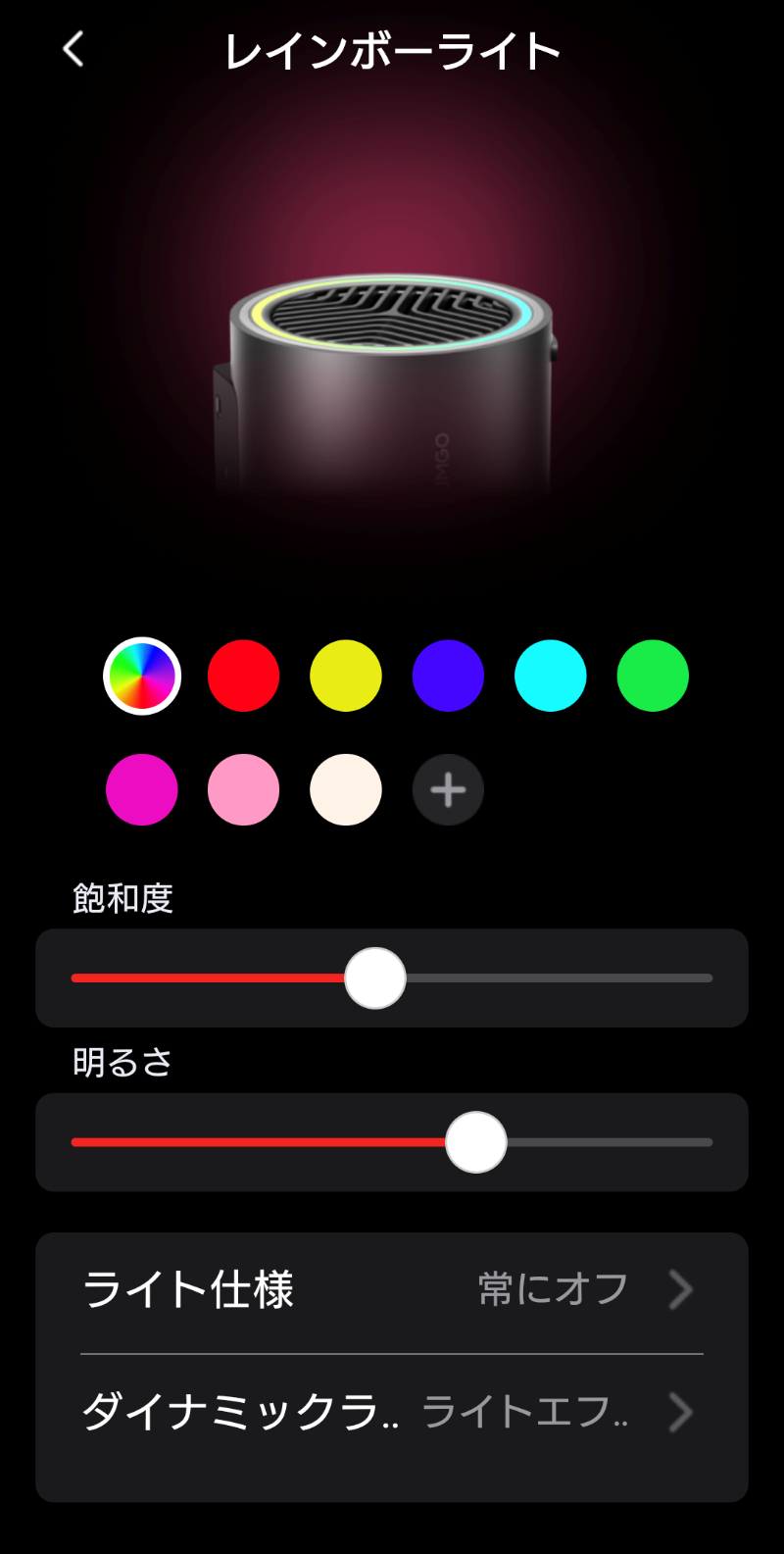Screen dimensions: 784x1554
Task: Choose the light pink color swatch
Action: click(x=244, y=789)
